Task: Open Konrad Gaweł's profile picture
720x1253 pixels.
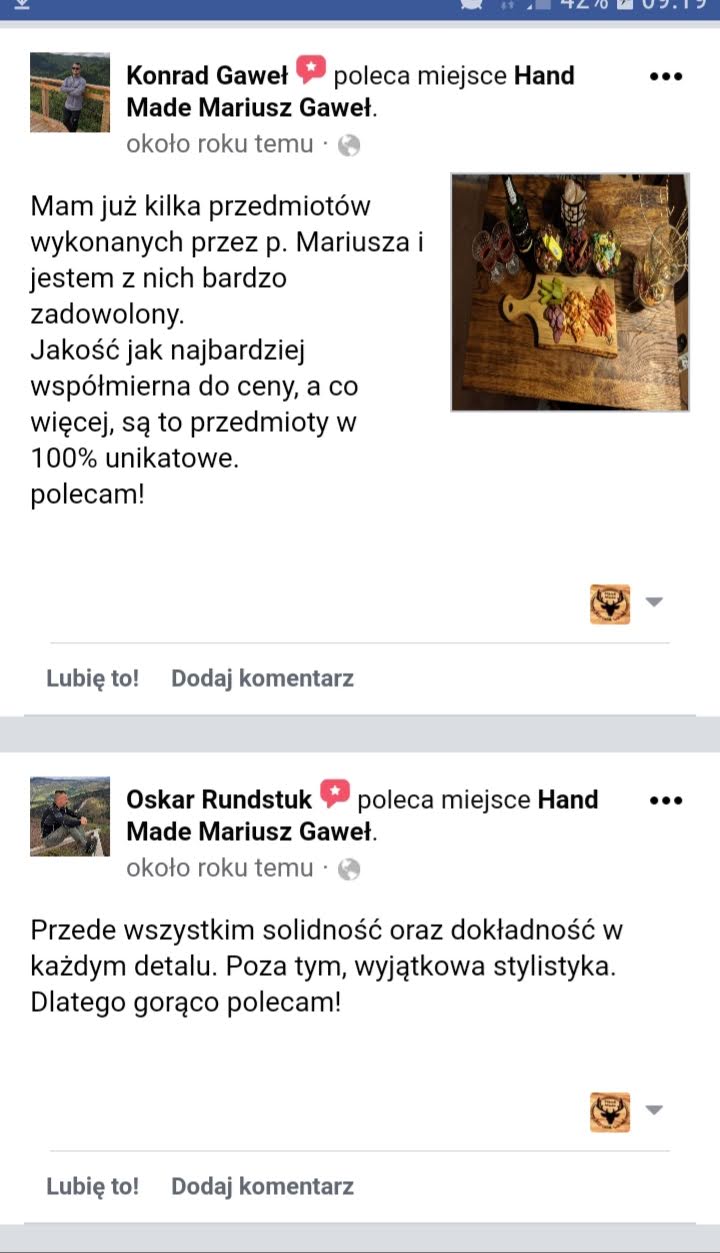Action: pyautogui.click(x=70, y=92)
